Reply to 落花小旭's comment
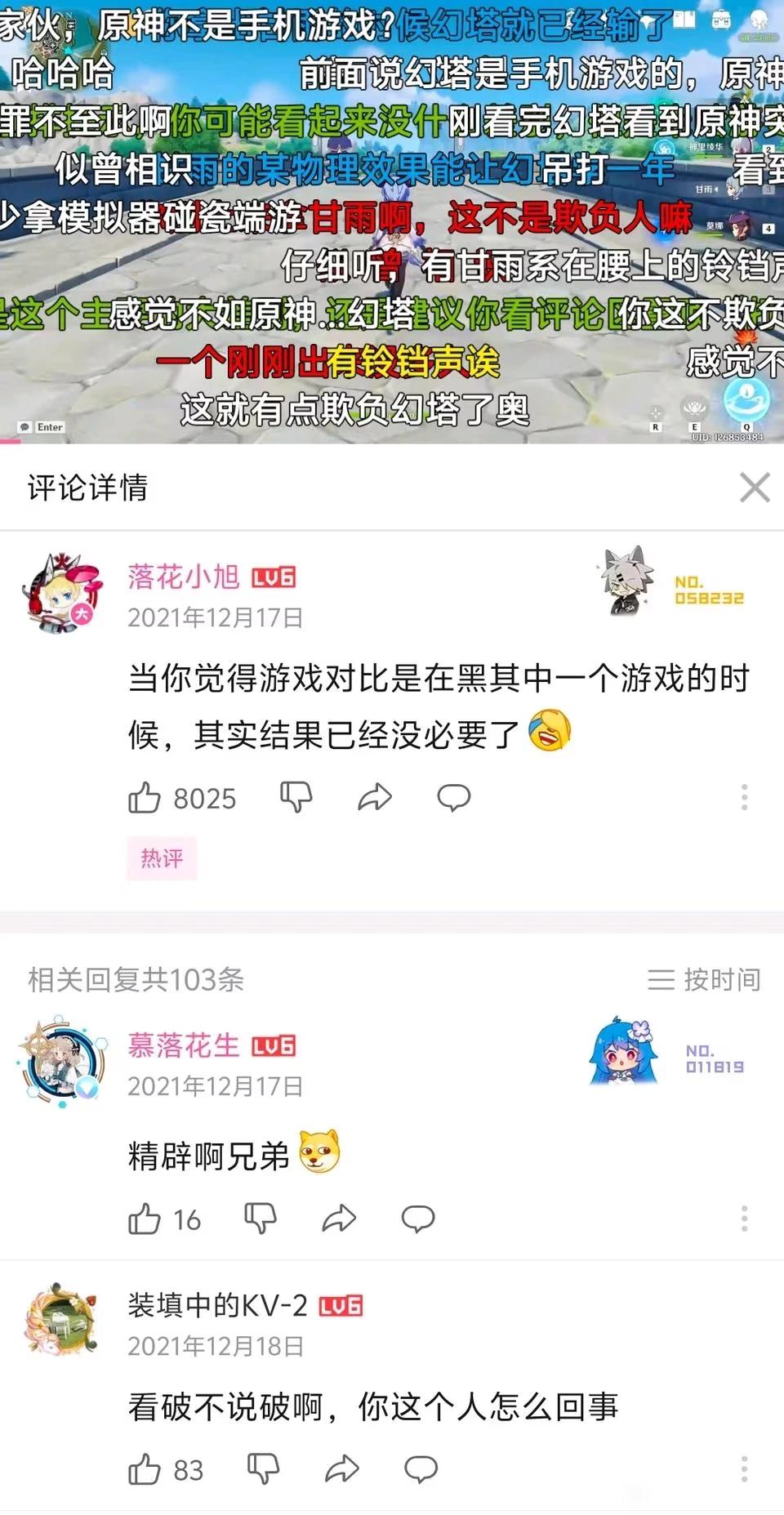 tap(453, 797)
